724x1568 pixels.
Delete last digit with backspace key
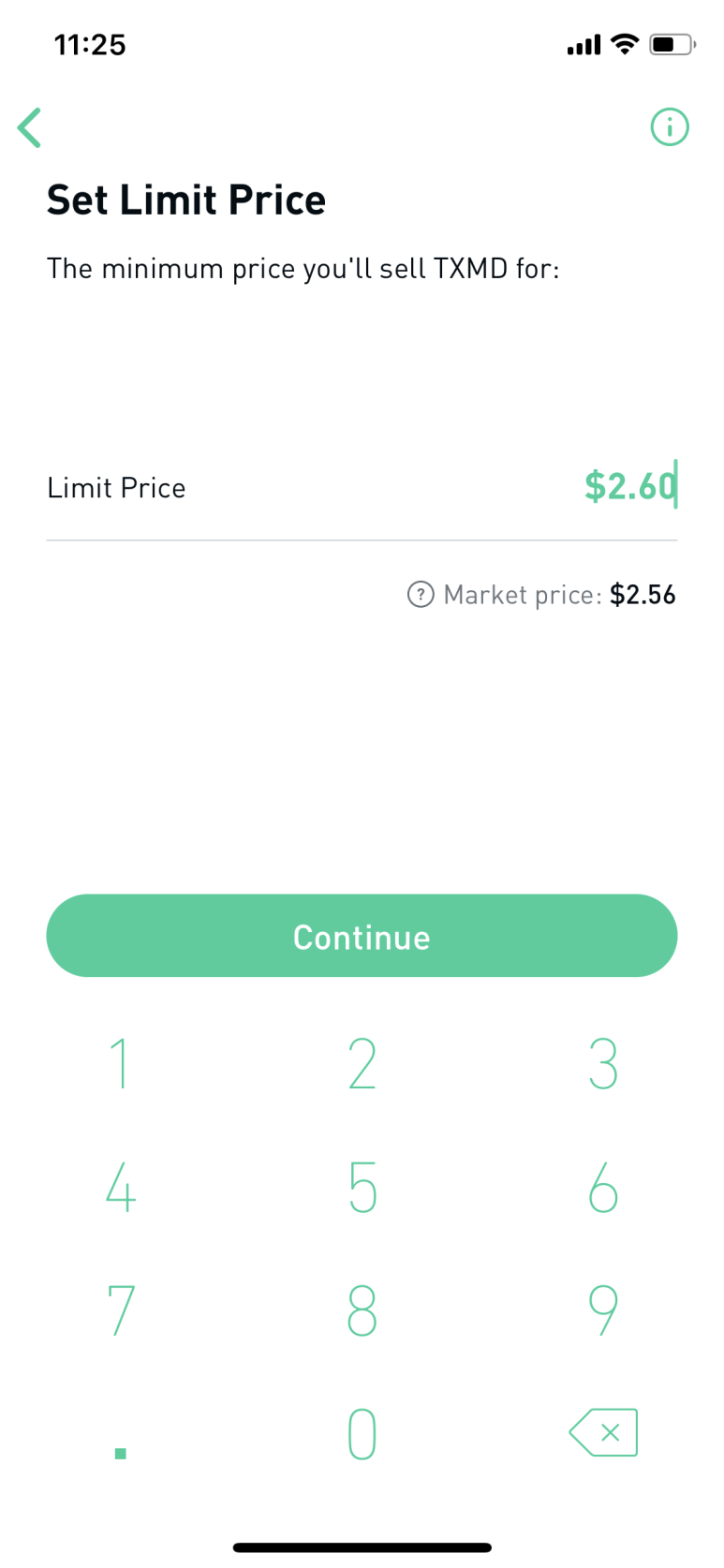click(603, 1432)
